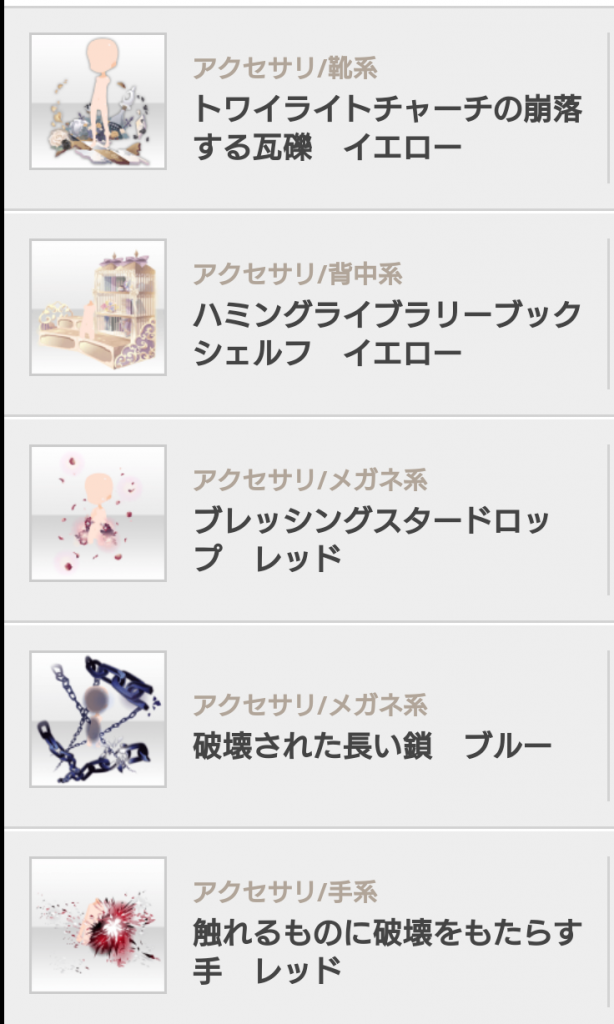This screenshot has width=614, height=1024.
Task: Select 触れるものに破壊をもたらす手 レッド item
Action: [x=386, y=951]
